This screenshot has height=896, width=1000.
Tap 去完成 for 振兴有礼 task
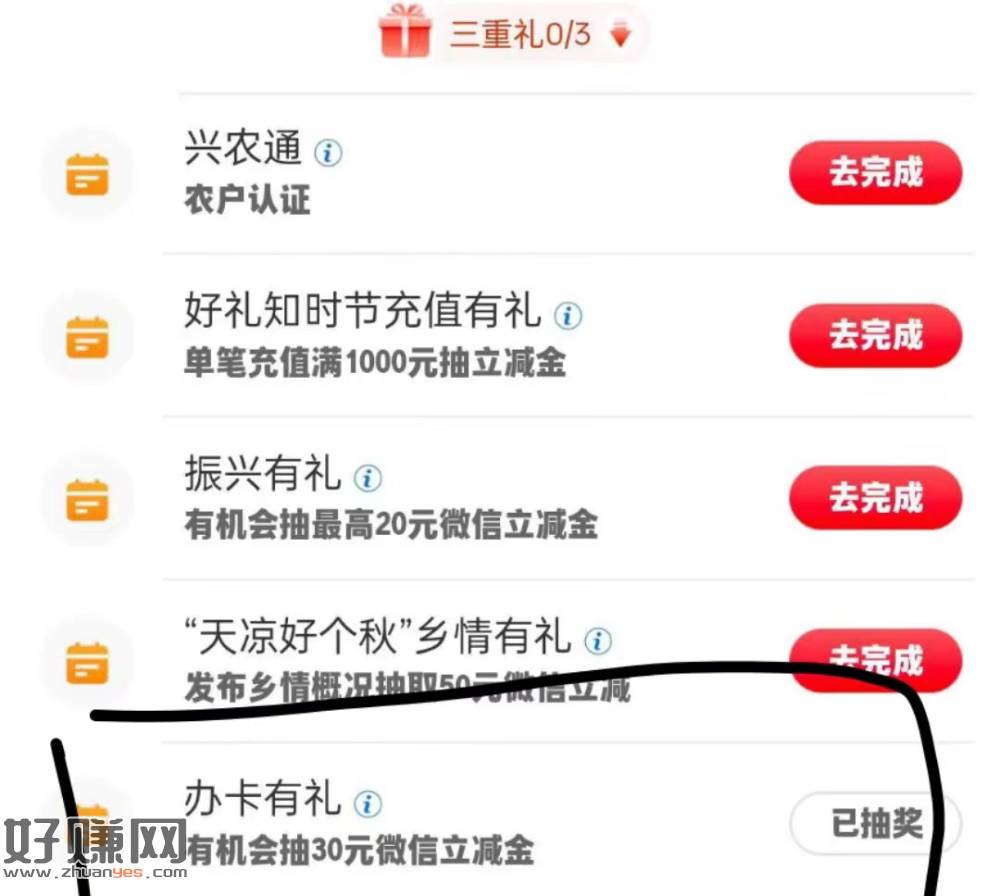pyautogui.click(x=875, y=497)
